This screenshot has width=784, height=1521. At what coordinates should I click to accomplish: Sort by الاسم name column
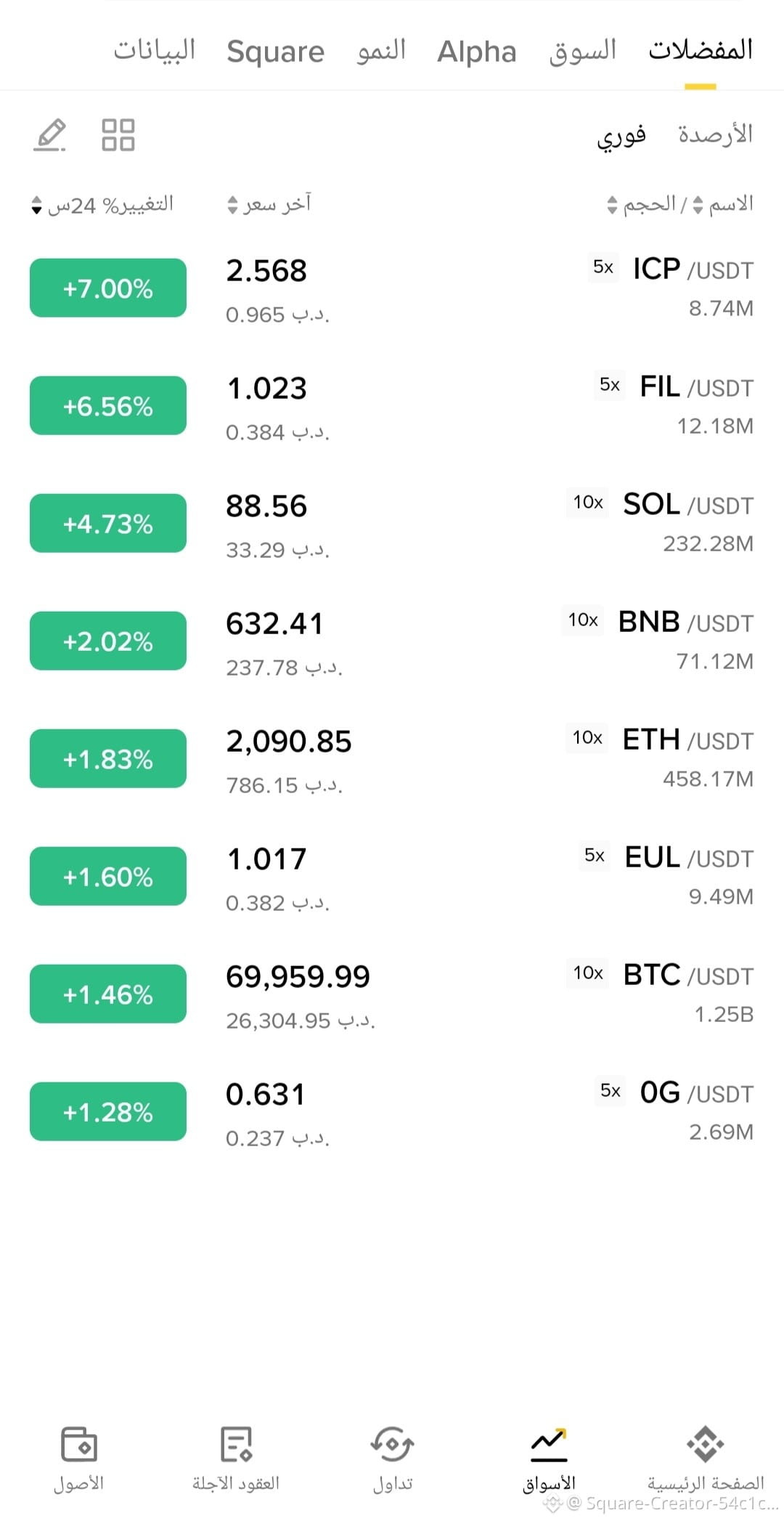point(723,204)
